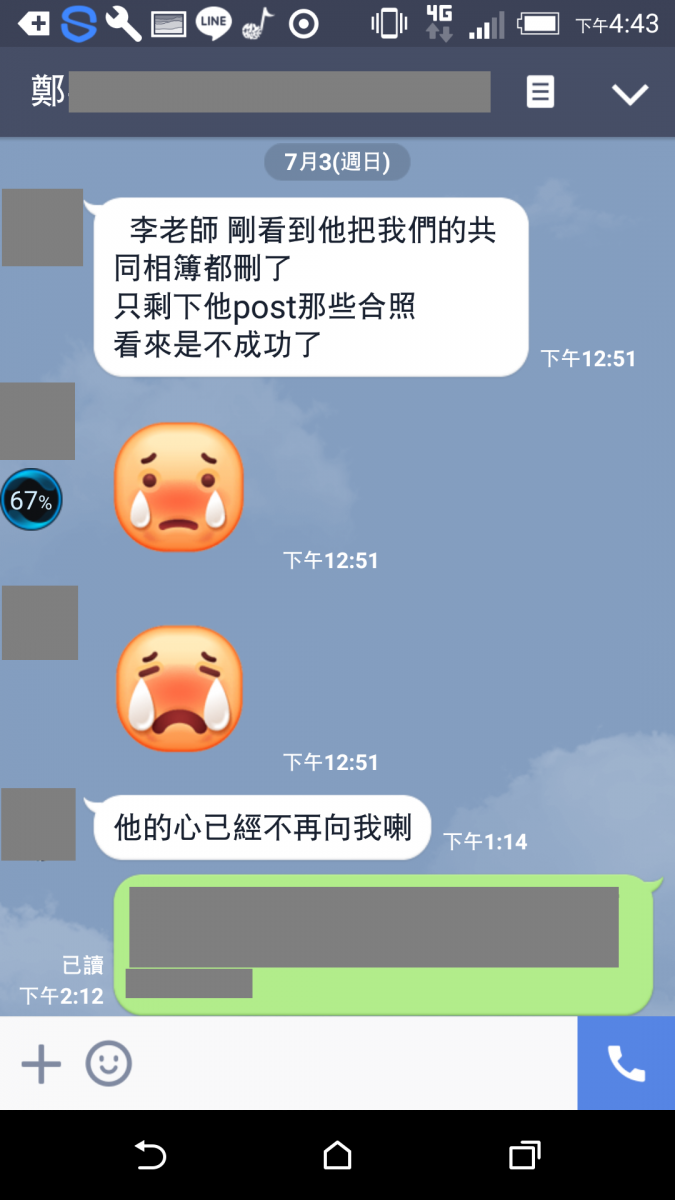Expand the chat menu chevron
This screenshot has width=675, height=1200.
click(x=630, y=94)
